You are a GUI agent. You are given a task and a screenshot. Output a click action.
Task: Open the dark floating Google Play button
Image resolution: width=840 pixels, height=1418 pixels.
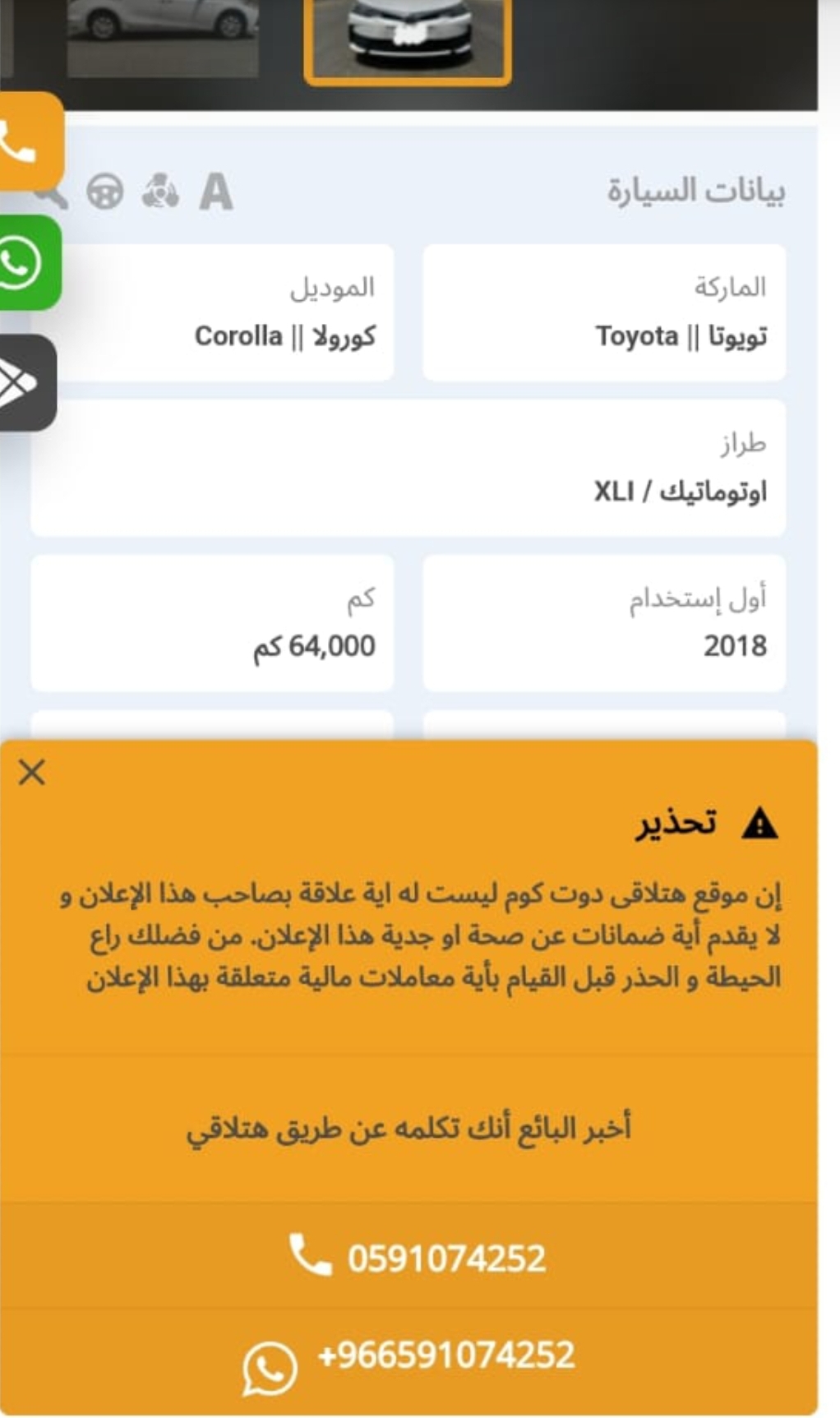click(x=26, y=383)
